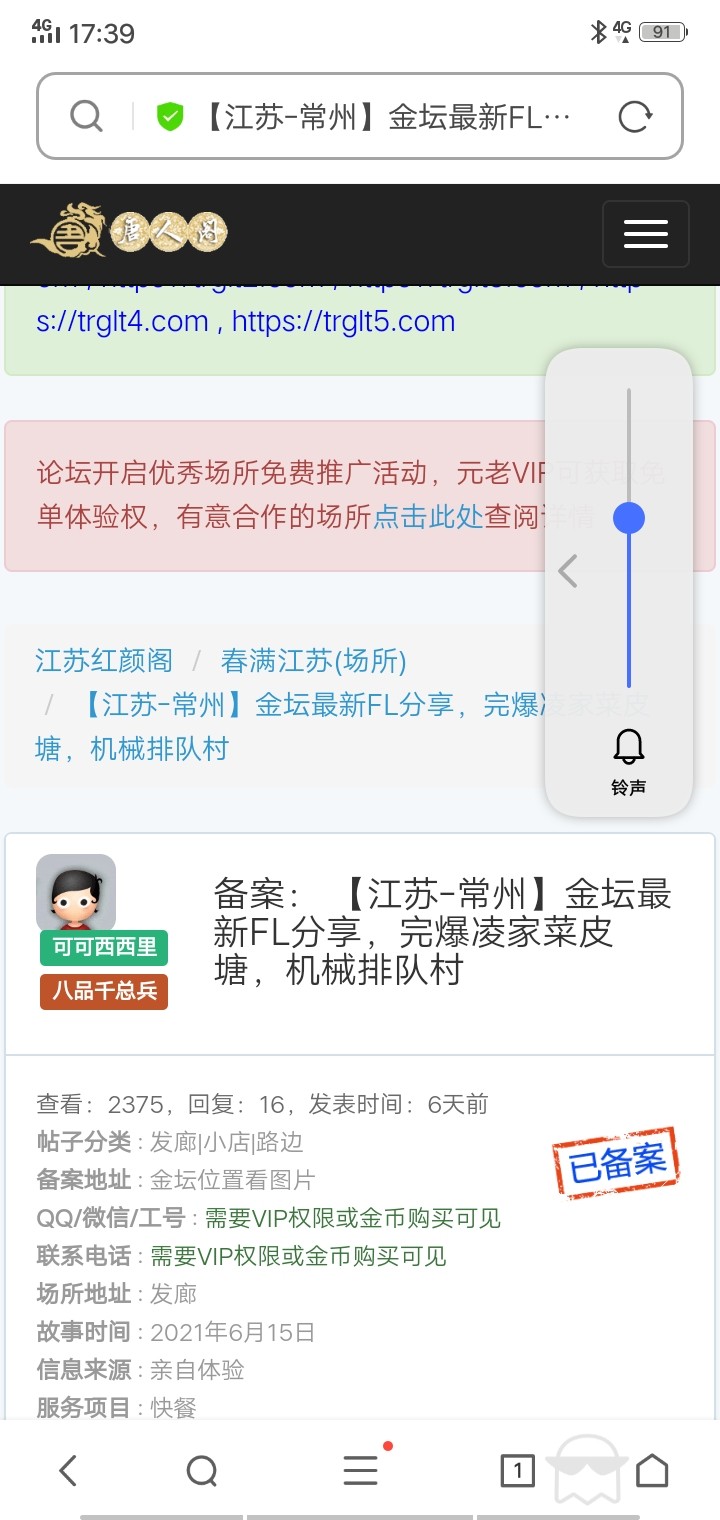Open the 唐人阁 site logo homepage
The width and height of the screenshot is (720, 1520).
click(x=130, y=234)
